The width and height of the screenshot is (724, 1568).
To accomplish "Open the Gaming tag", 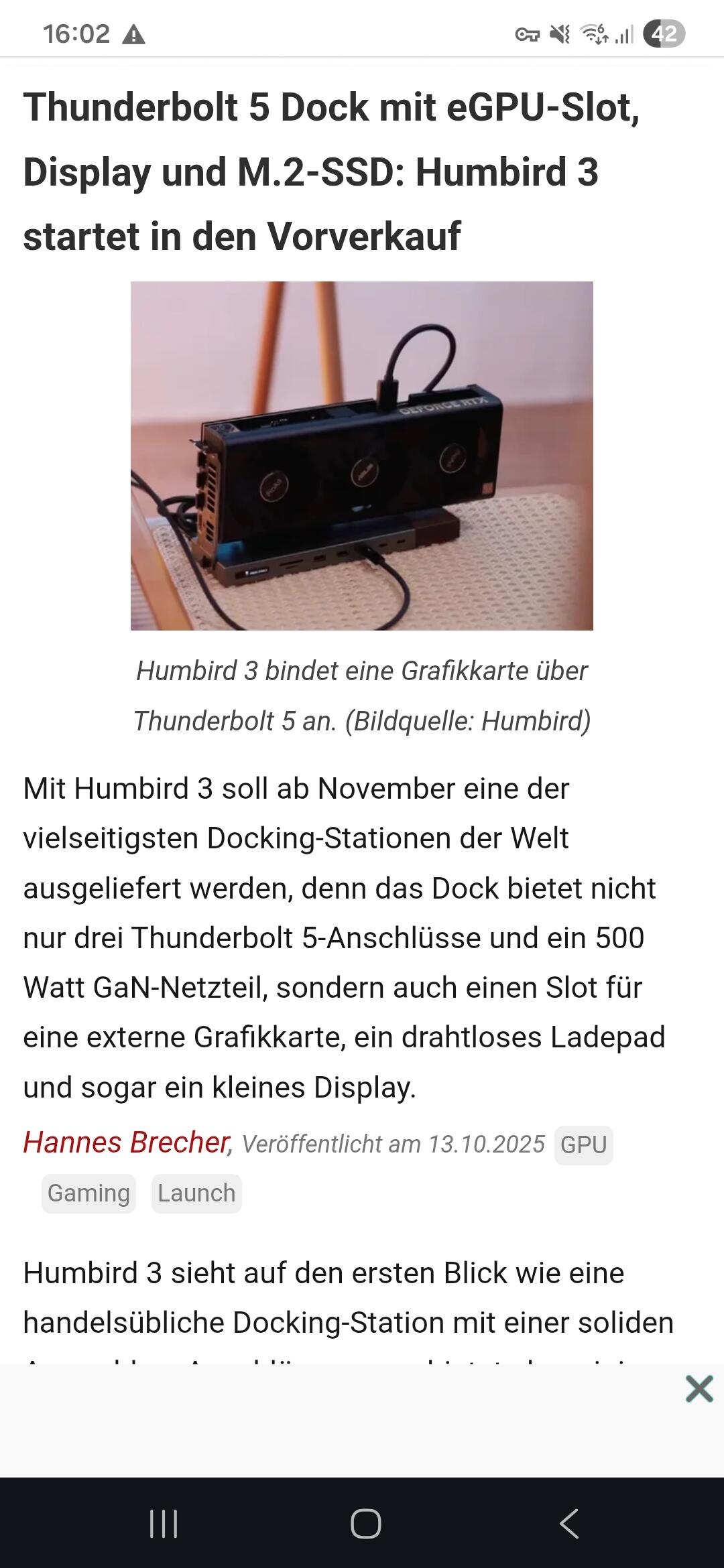I will point(88,1193).
